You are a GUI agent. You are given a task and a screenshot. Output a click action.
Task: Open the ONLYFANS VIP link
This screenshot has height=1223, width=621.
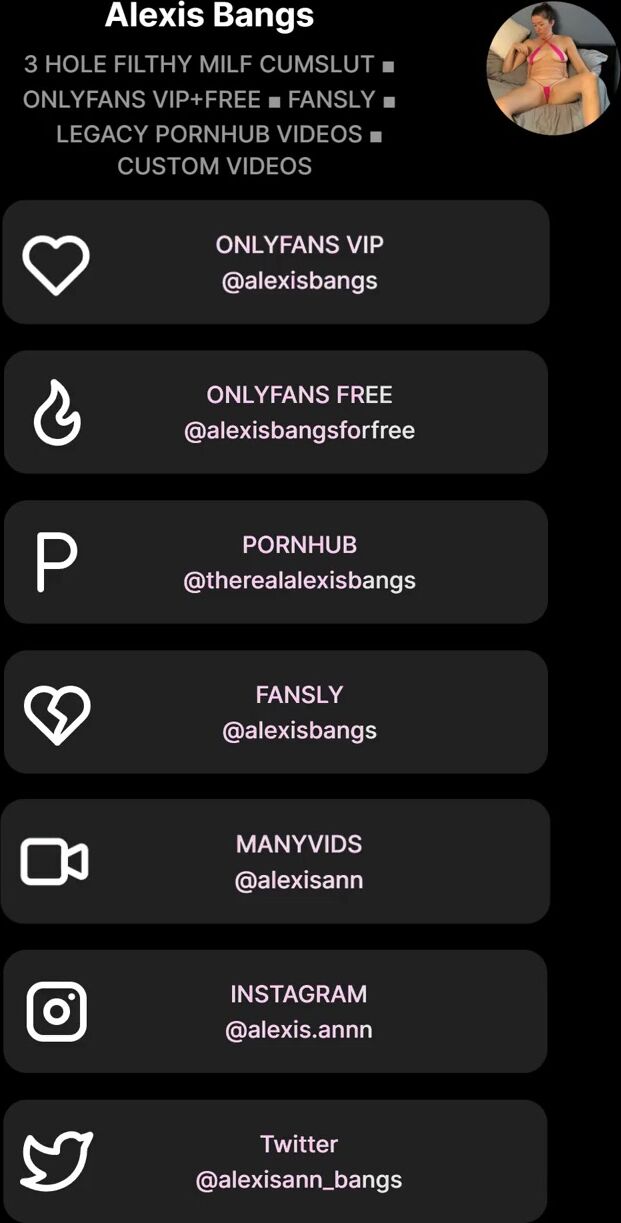tap(276, 262)
